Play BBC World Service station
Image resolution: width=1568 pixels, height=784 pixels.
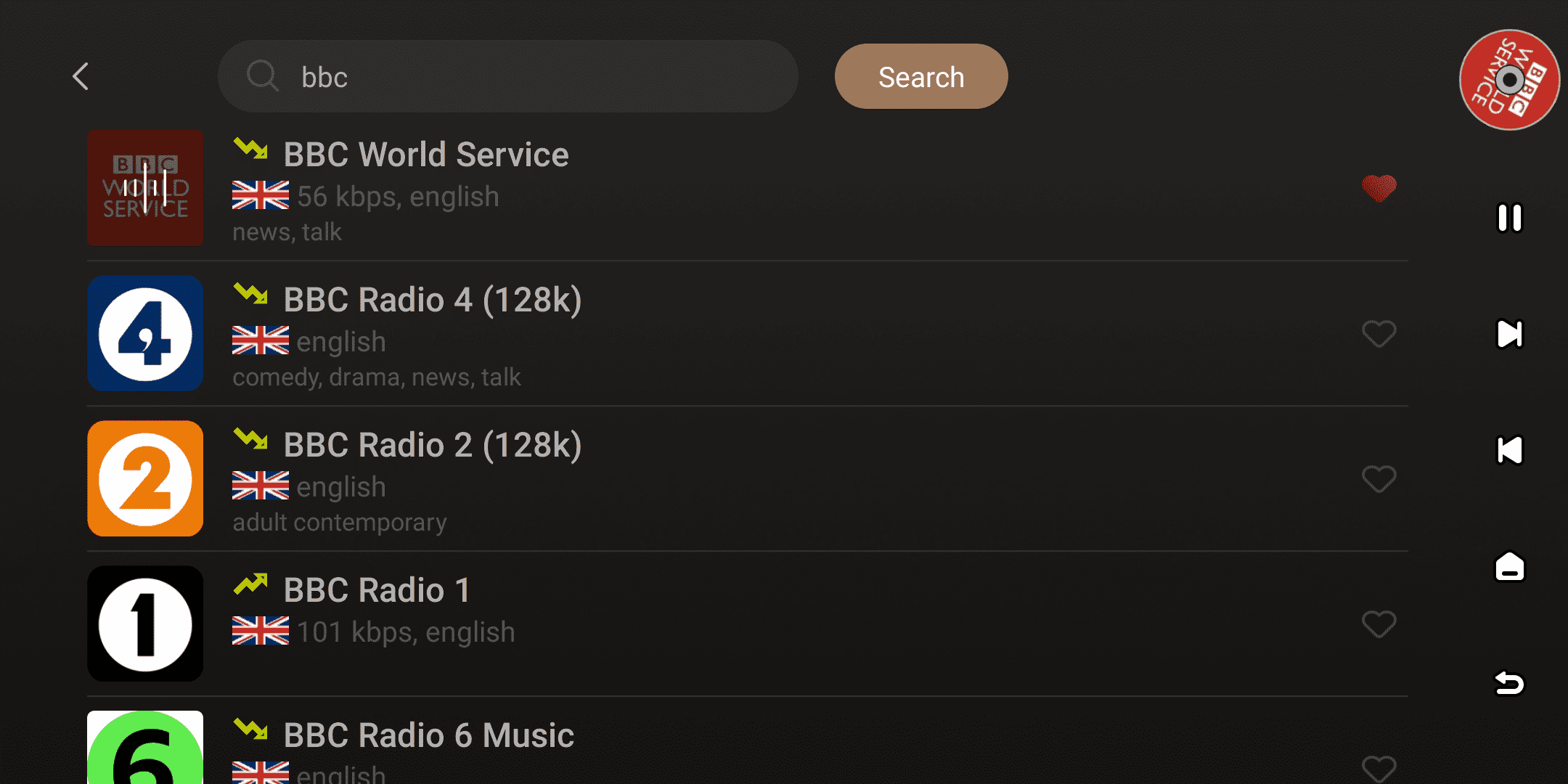tap(425, 155)
